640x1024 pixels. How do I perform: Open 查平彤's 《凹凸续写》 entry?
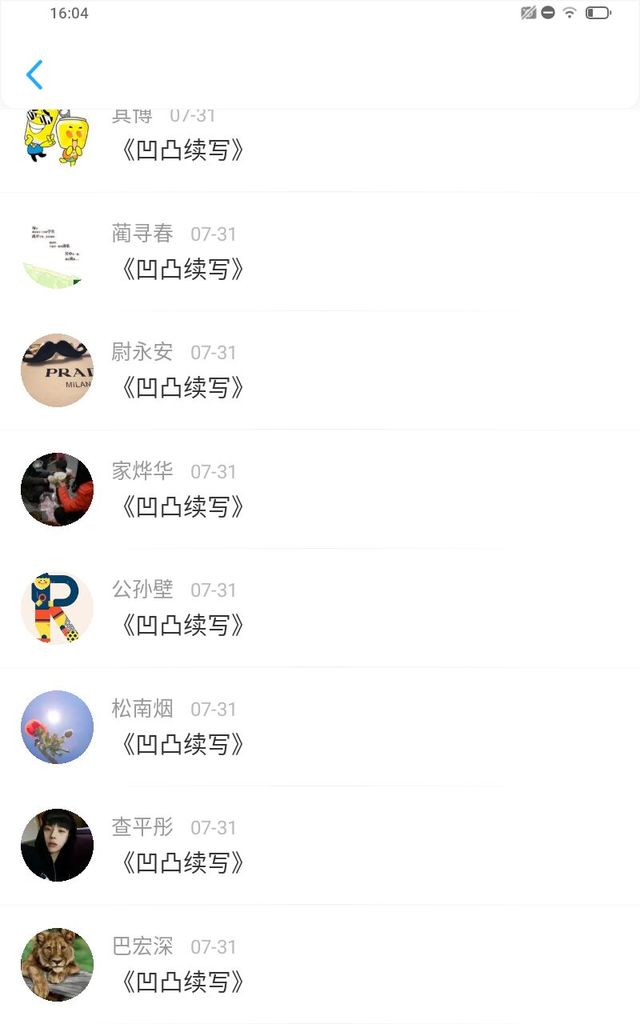(x=182, y=863)
